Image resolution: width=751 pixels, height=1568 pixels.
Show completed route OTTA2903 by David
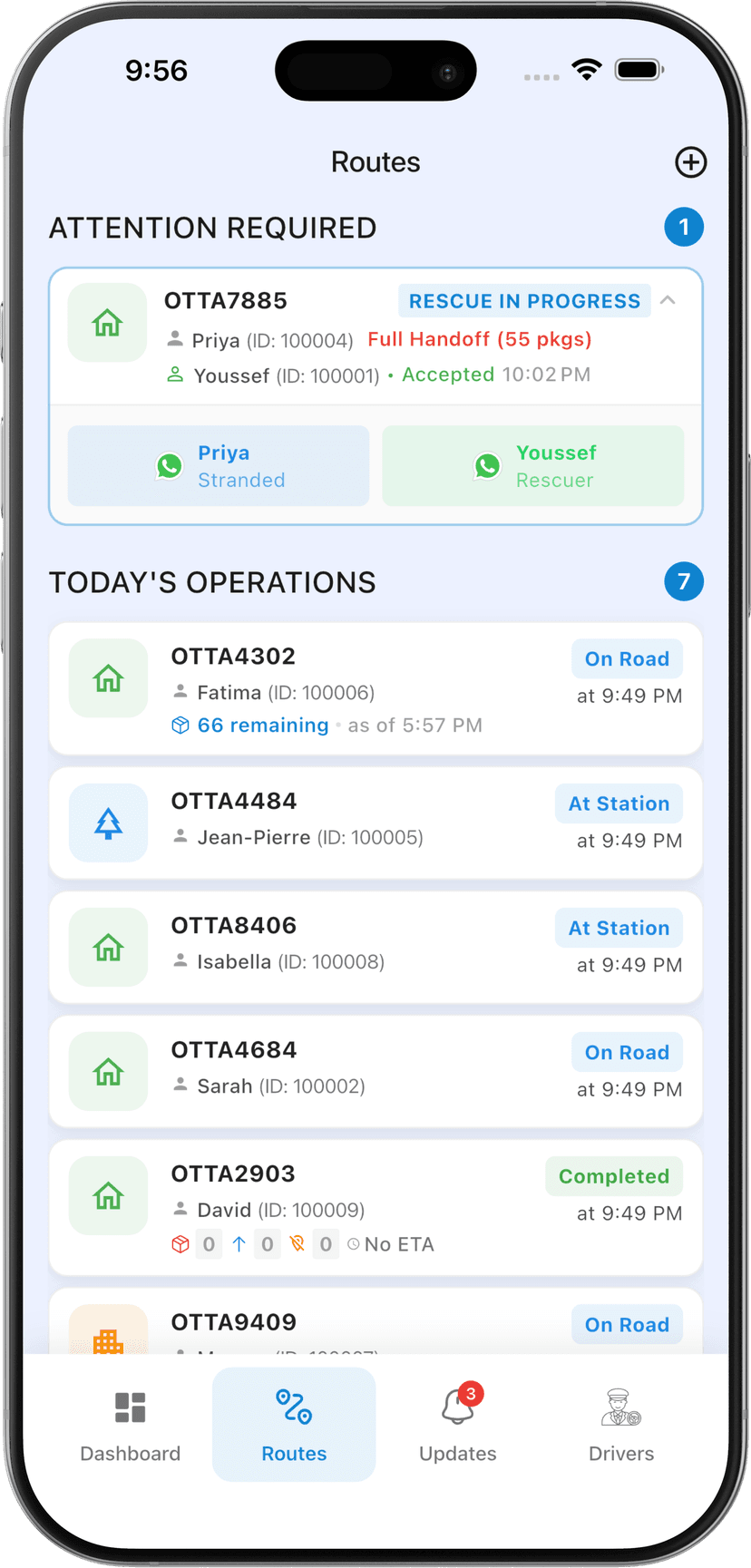(x=375, y=1207)
